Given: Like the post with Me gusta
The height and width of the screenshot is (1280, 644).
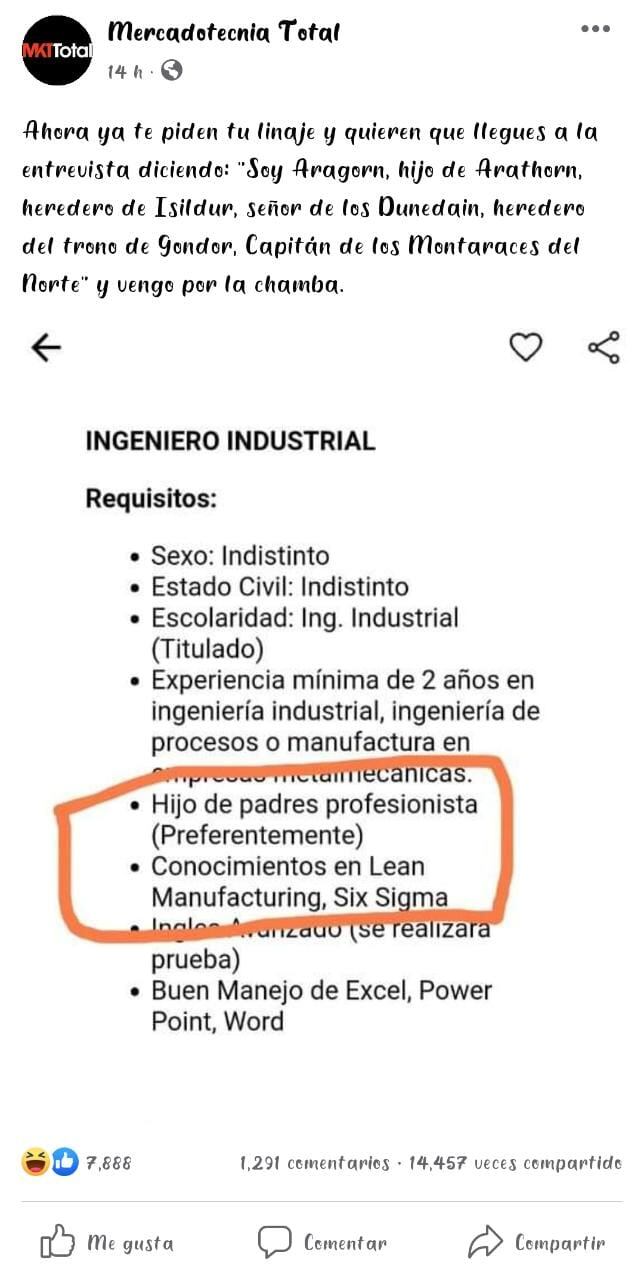Looking at the screenshot, I should pyautogui.click(x=107, y=1243).
